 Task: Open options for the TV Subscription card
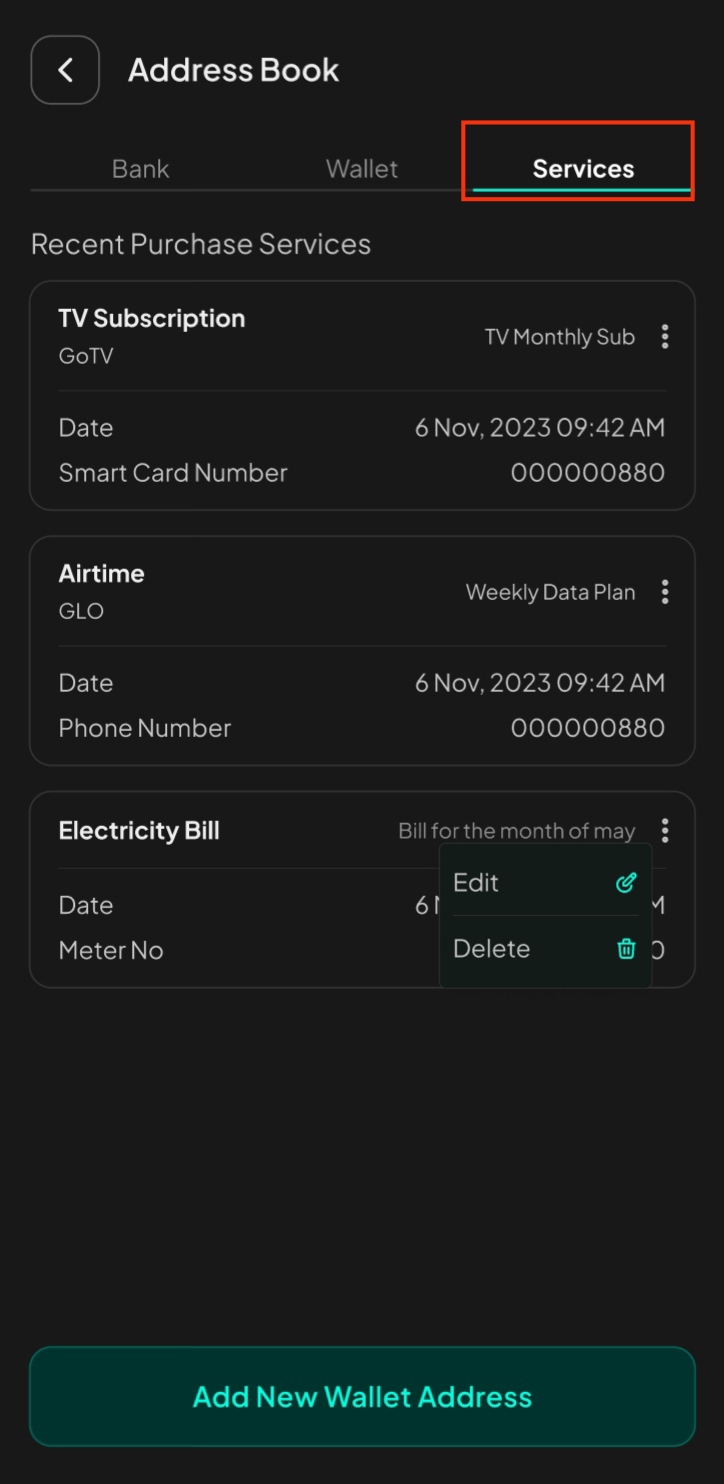[665, 337]
